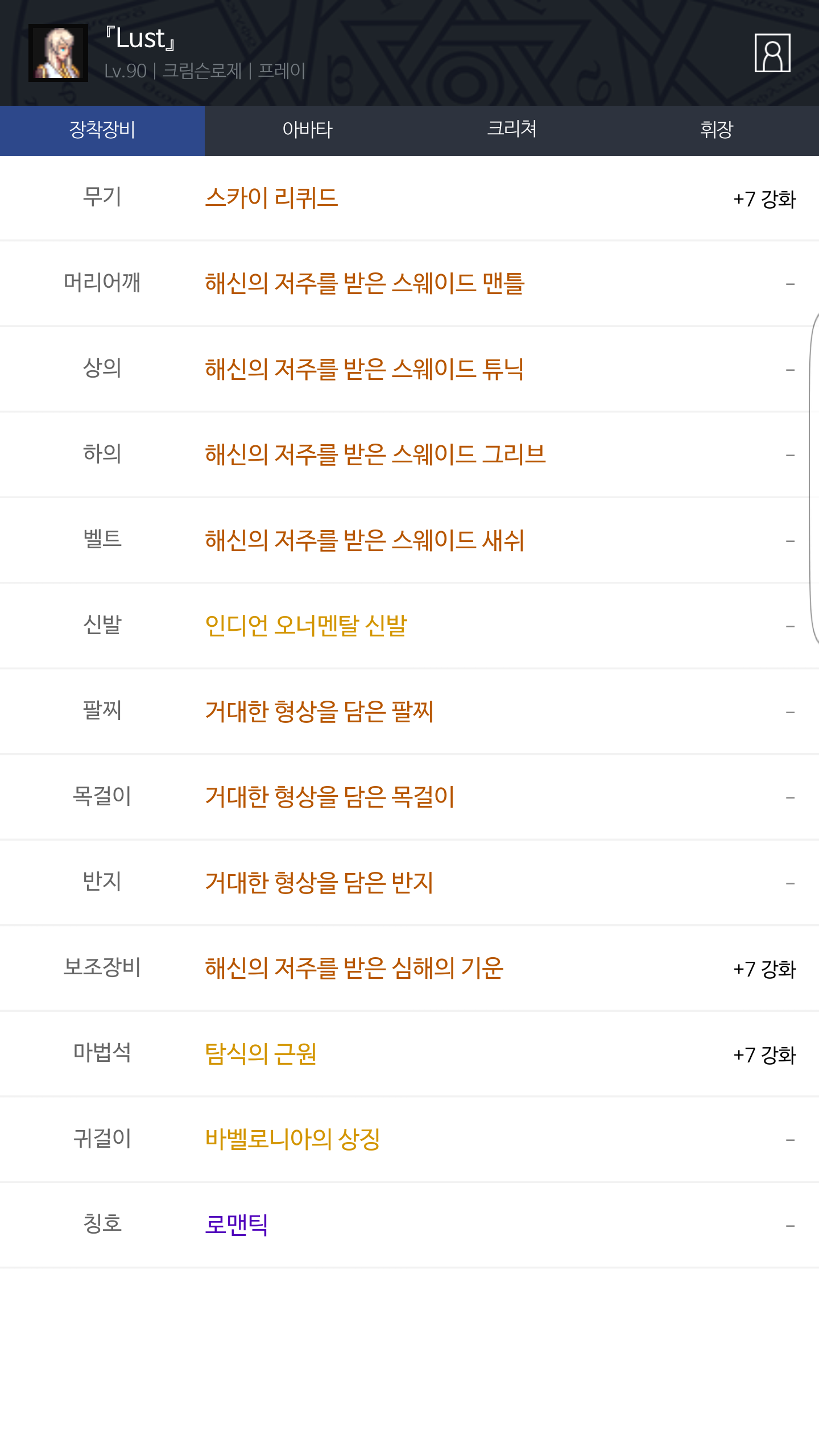Image resolution: width=819 pixels, height=1456 pixels.
Task: View 거대한 형상을 담은 팔찌
Action: click(319, 712)
